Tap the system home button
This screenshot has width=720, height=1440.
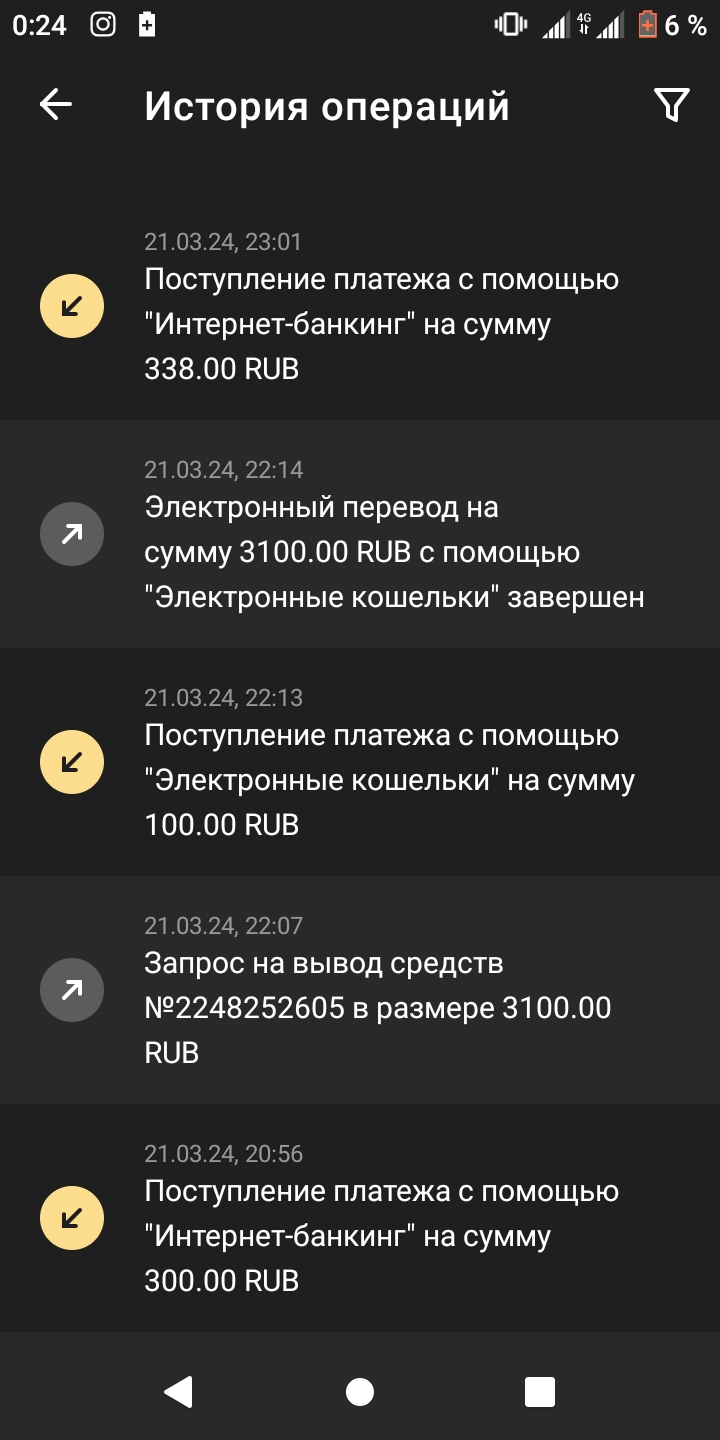tap(360, 1391)
